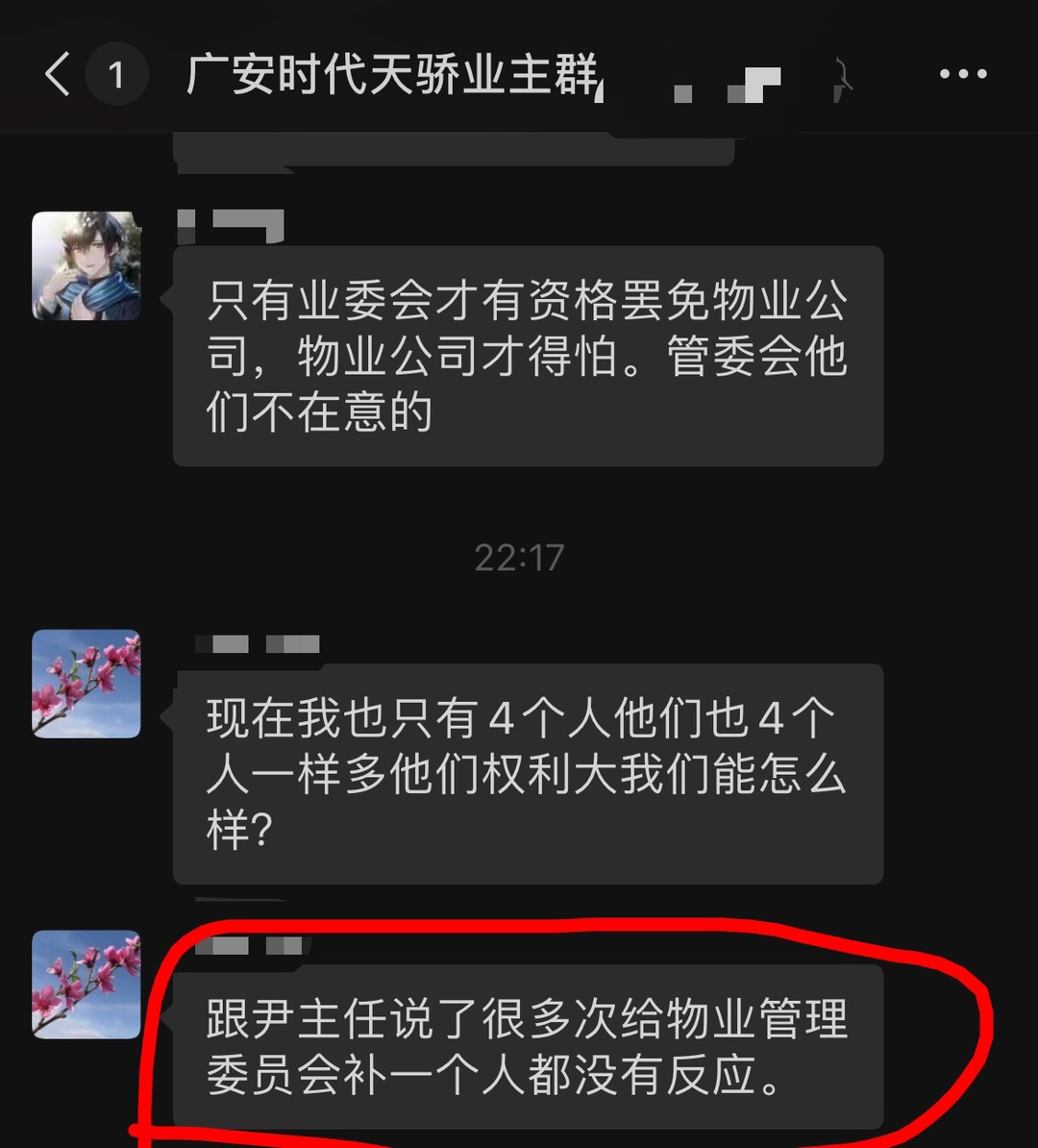Go back to the chat list
The height and width of the screenshot is (1148, 1038).
[x=58, y=74]
